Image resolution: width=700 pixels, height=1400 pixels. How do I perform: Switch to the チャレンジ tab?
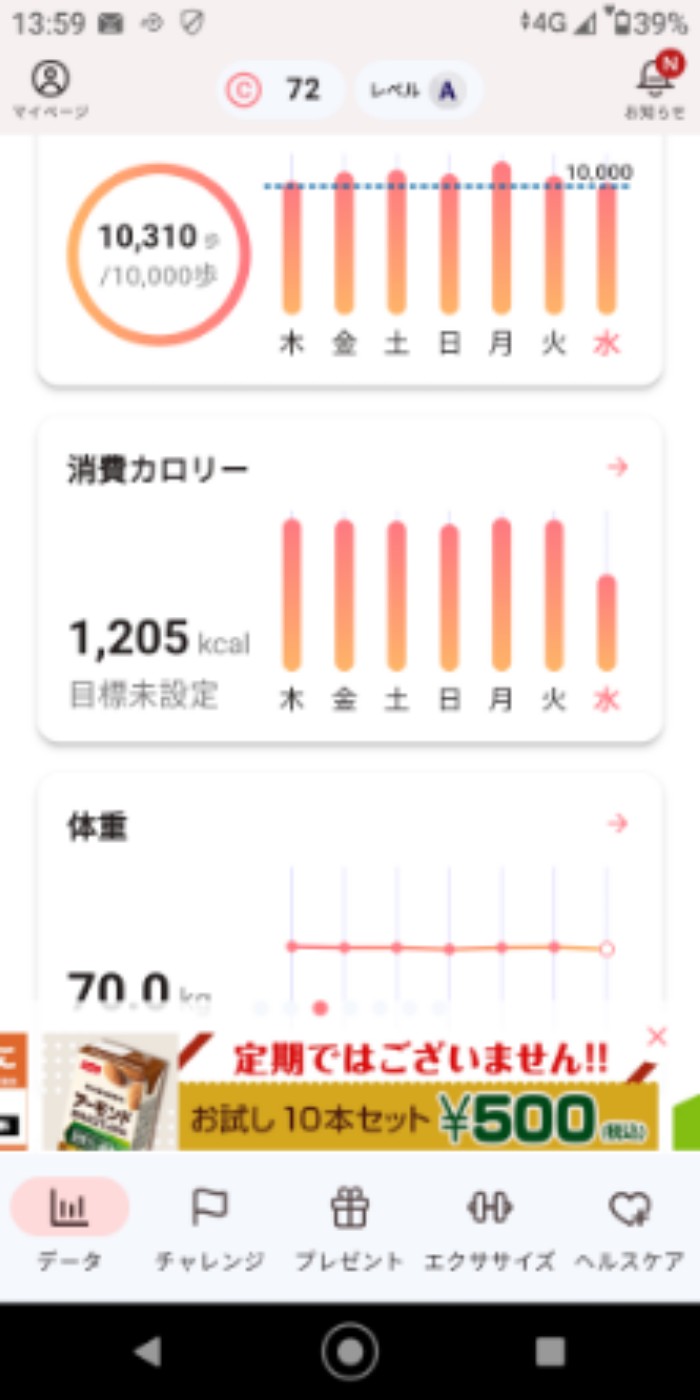click(x=210, y=1225)
